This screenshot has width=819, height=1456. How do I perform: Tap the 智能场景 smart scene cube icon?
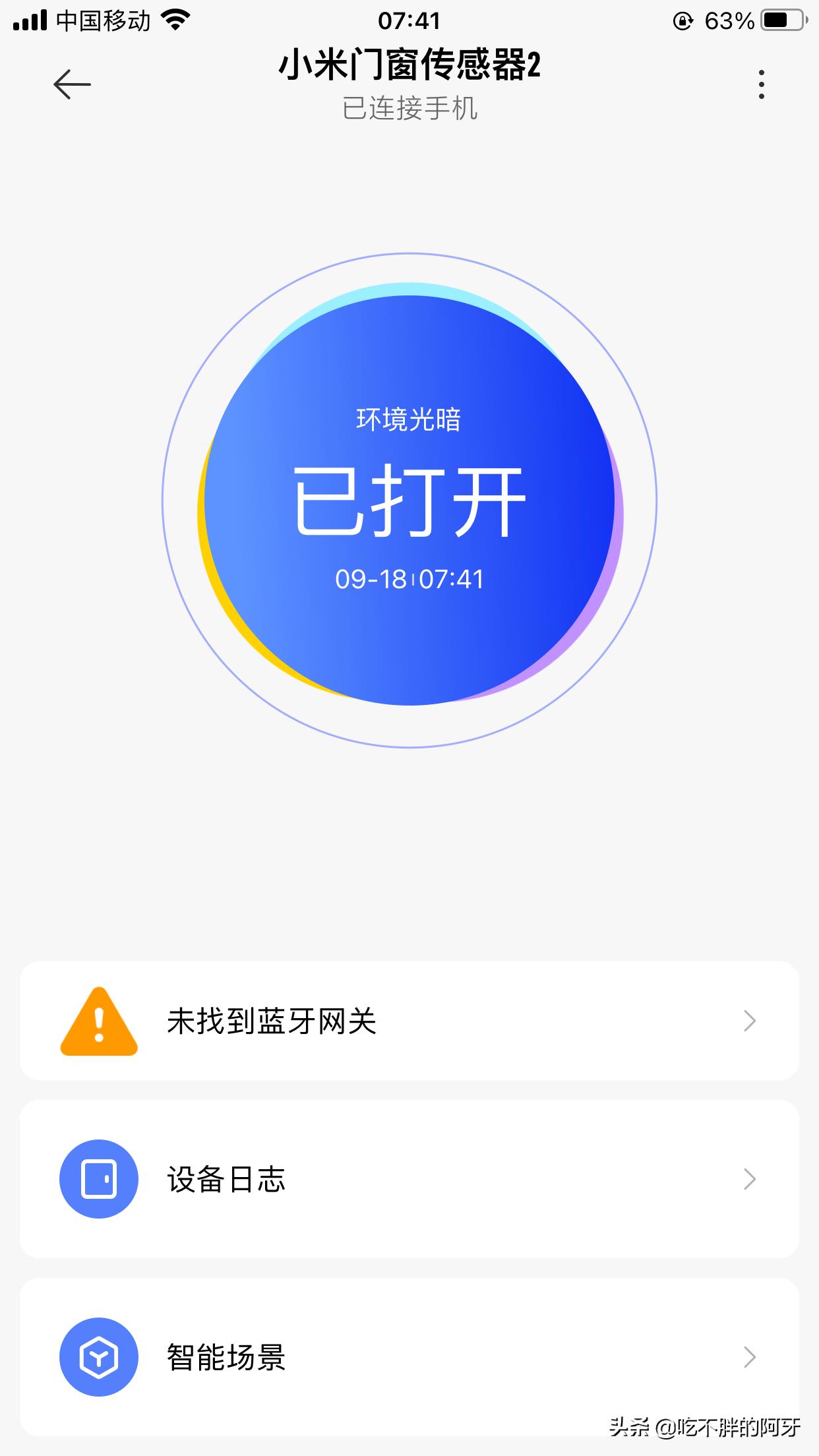[x=98, y=1357]
